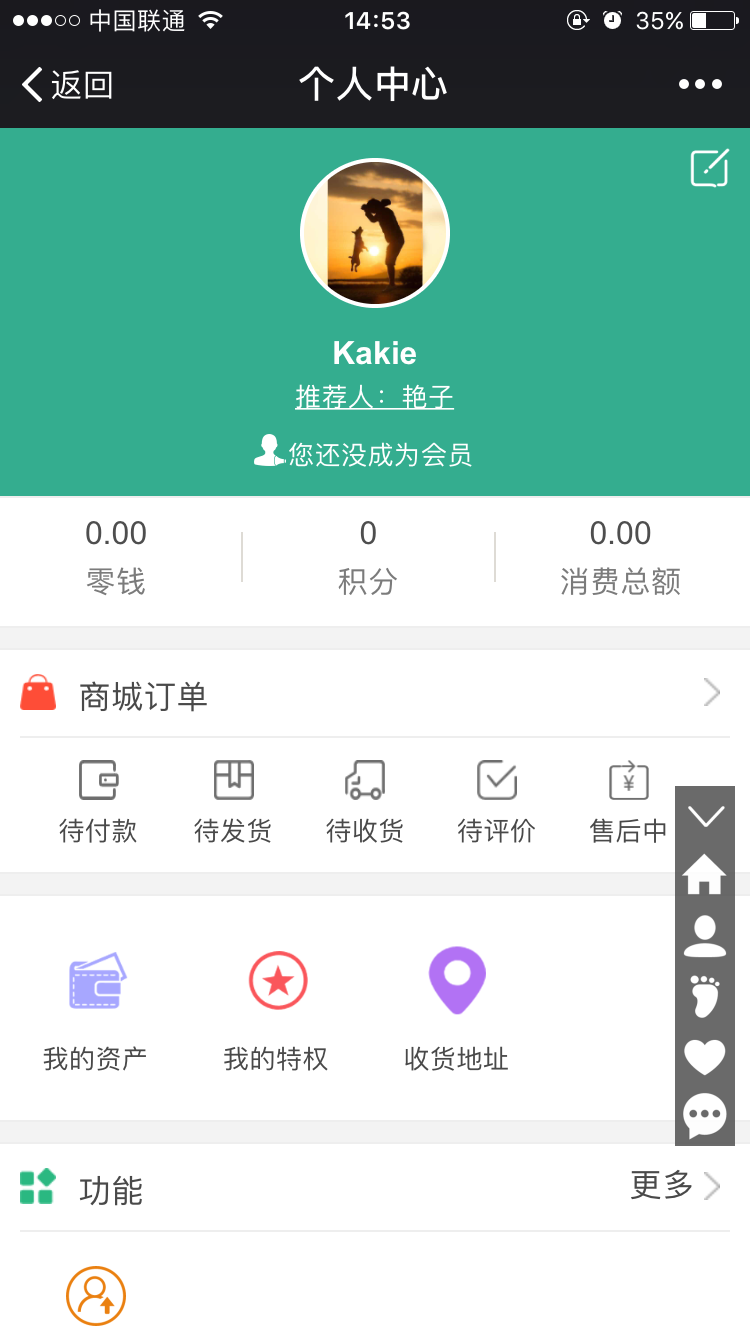Click the profile edit pencil icon
The image size is (750, 1334).
[709, 168]
